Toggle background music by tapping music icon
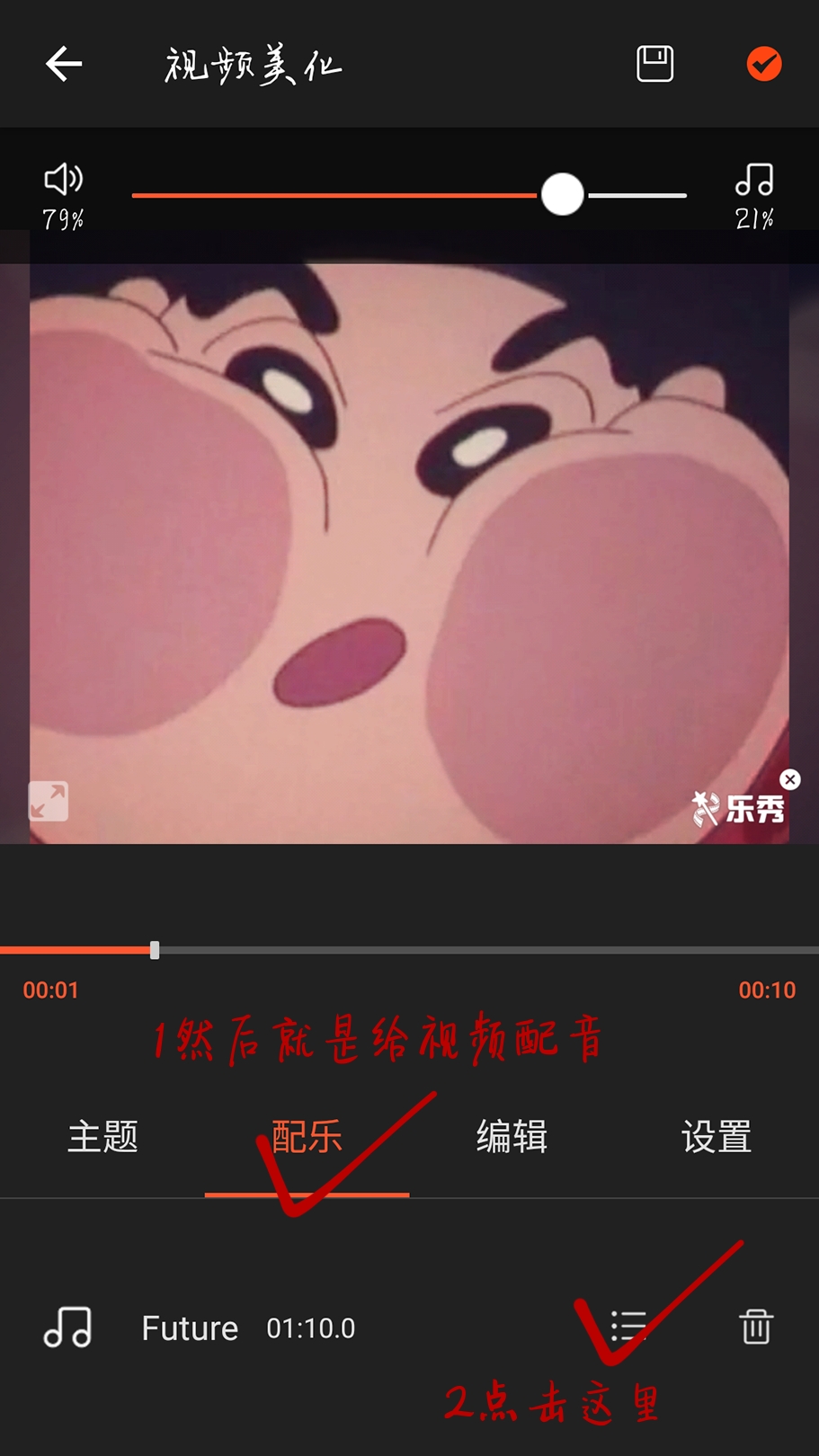Image resolution: width=819 pixels, height=1456 pixels. coord(755,179)
